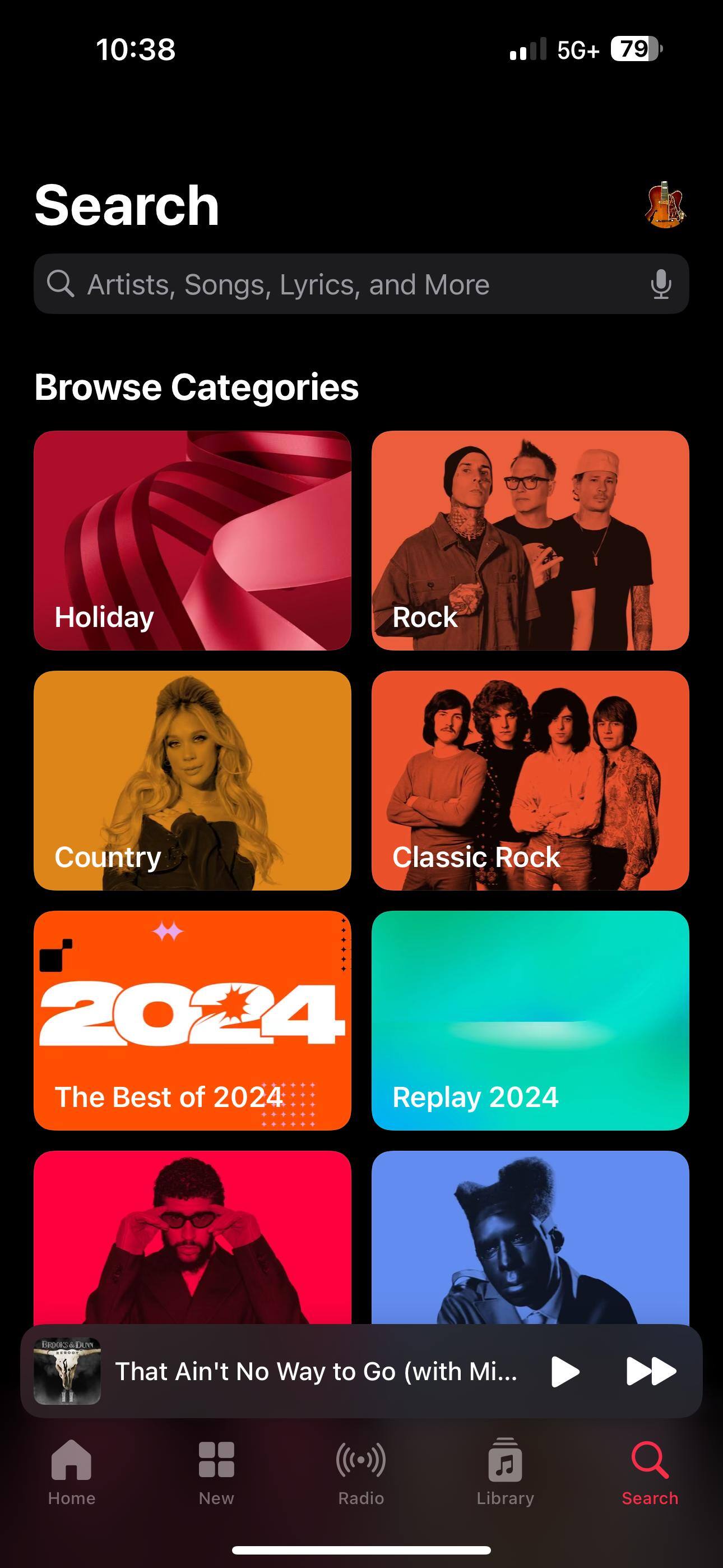The image size is (723, 1568).
Task: View Replay 2024
Action: [x=530, y=1020]
